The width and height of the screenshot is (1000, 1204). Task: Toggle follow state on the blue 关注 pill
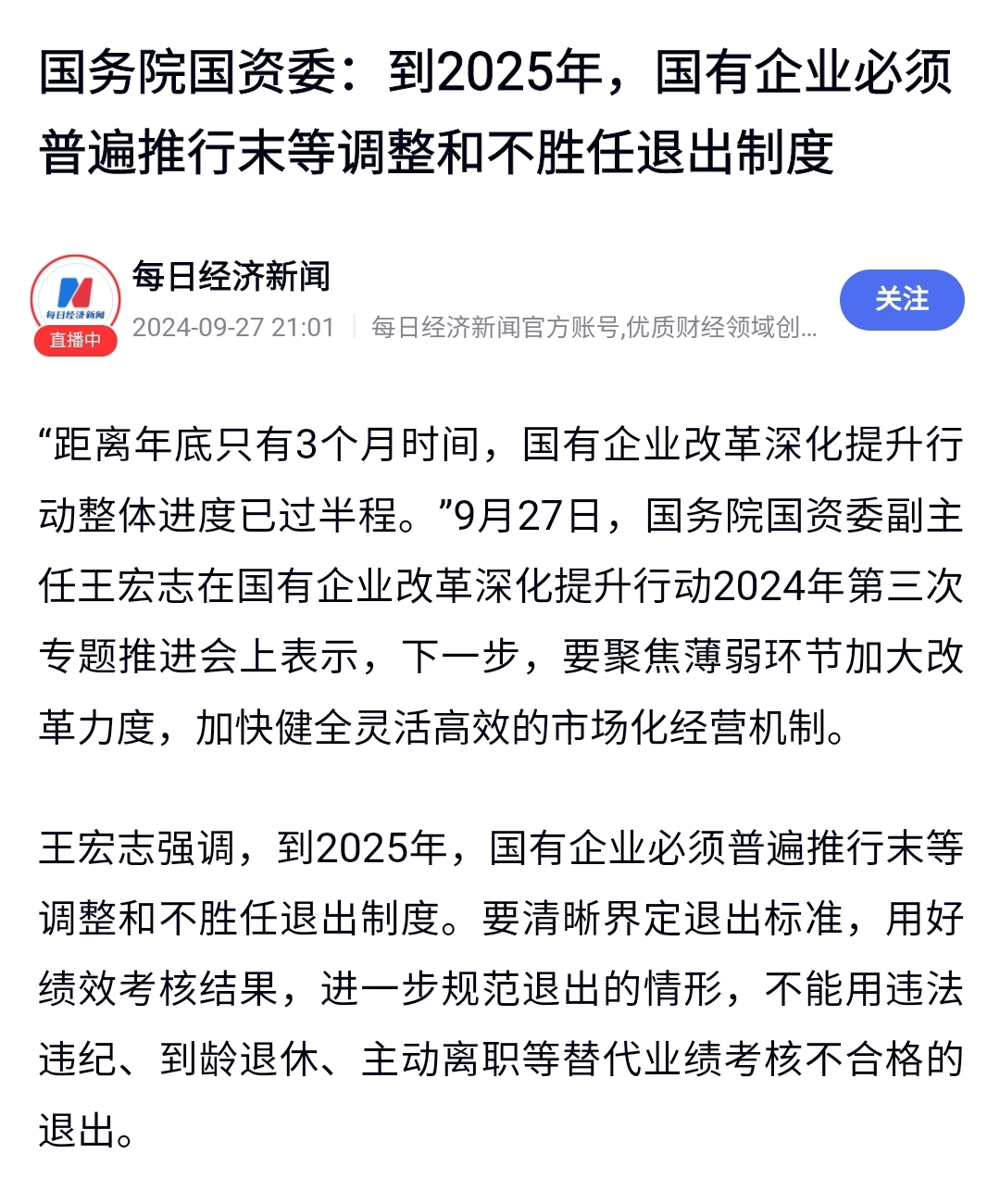[x=901, y=299]
